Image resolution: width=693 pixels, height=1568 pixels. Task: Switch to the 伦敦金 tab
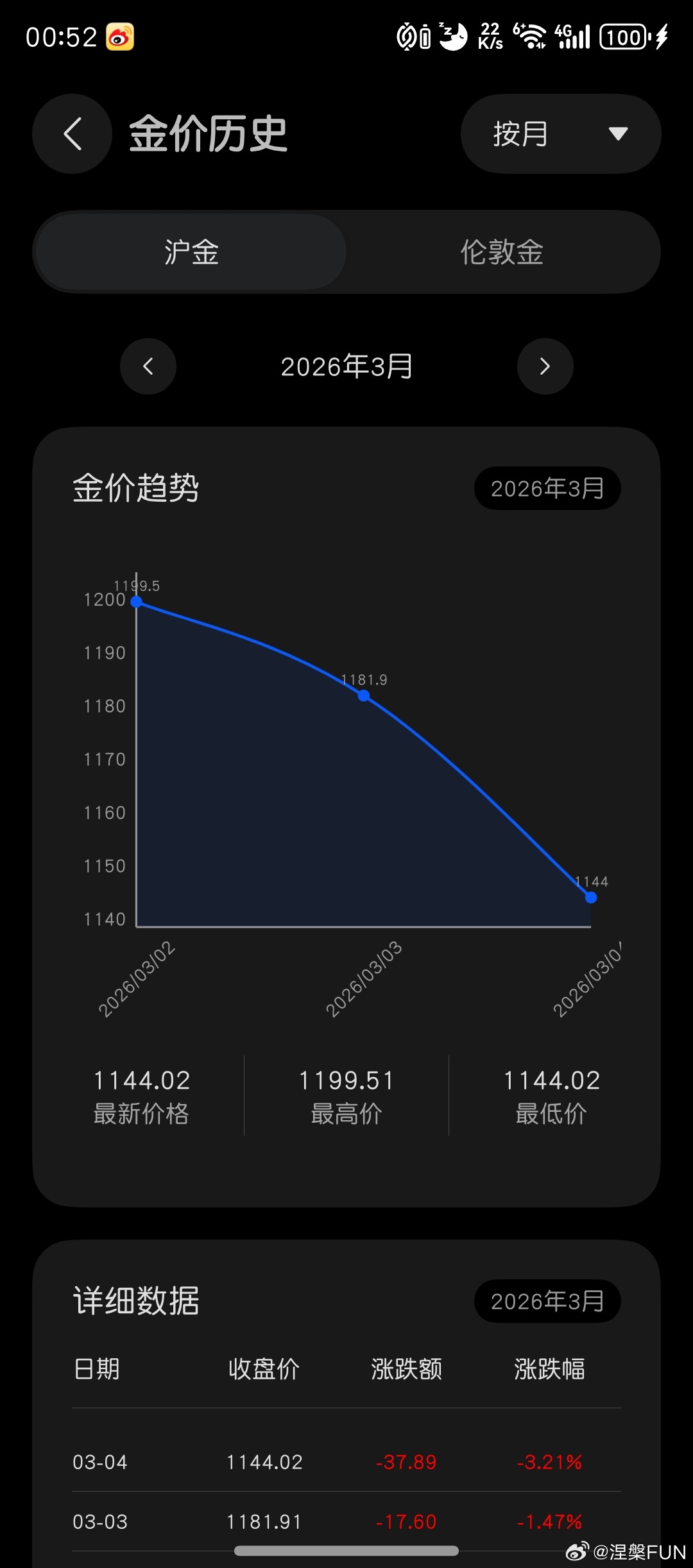pyautogui.click(x=502, y=251)
